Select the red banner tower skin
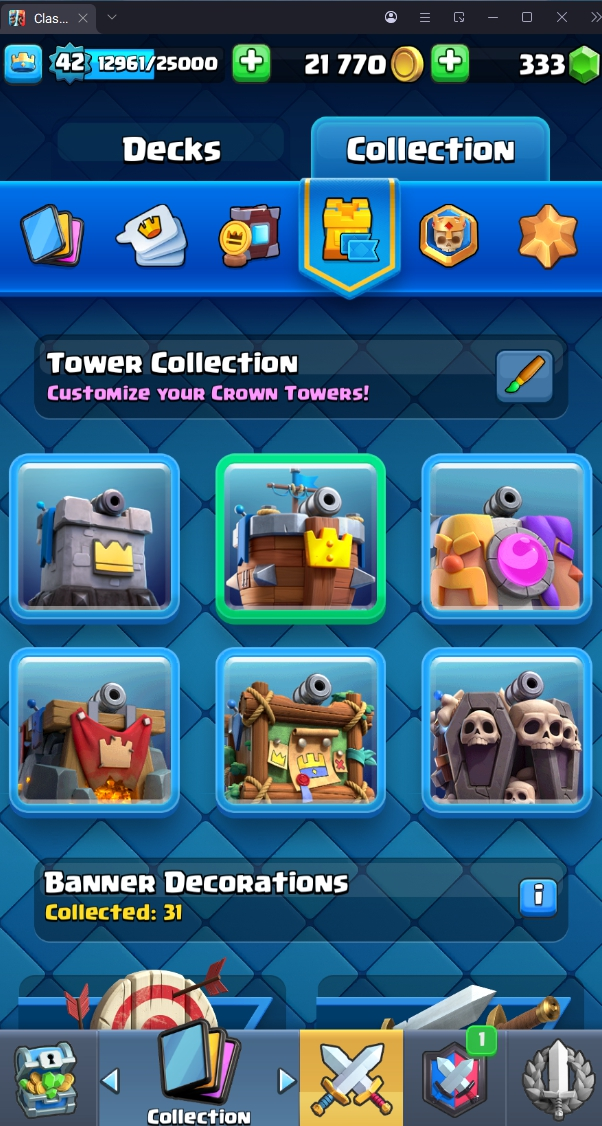This screenshot has height=1126, width=602. pyautogui.click(x=95, y=730)
